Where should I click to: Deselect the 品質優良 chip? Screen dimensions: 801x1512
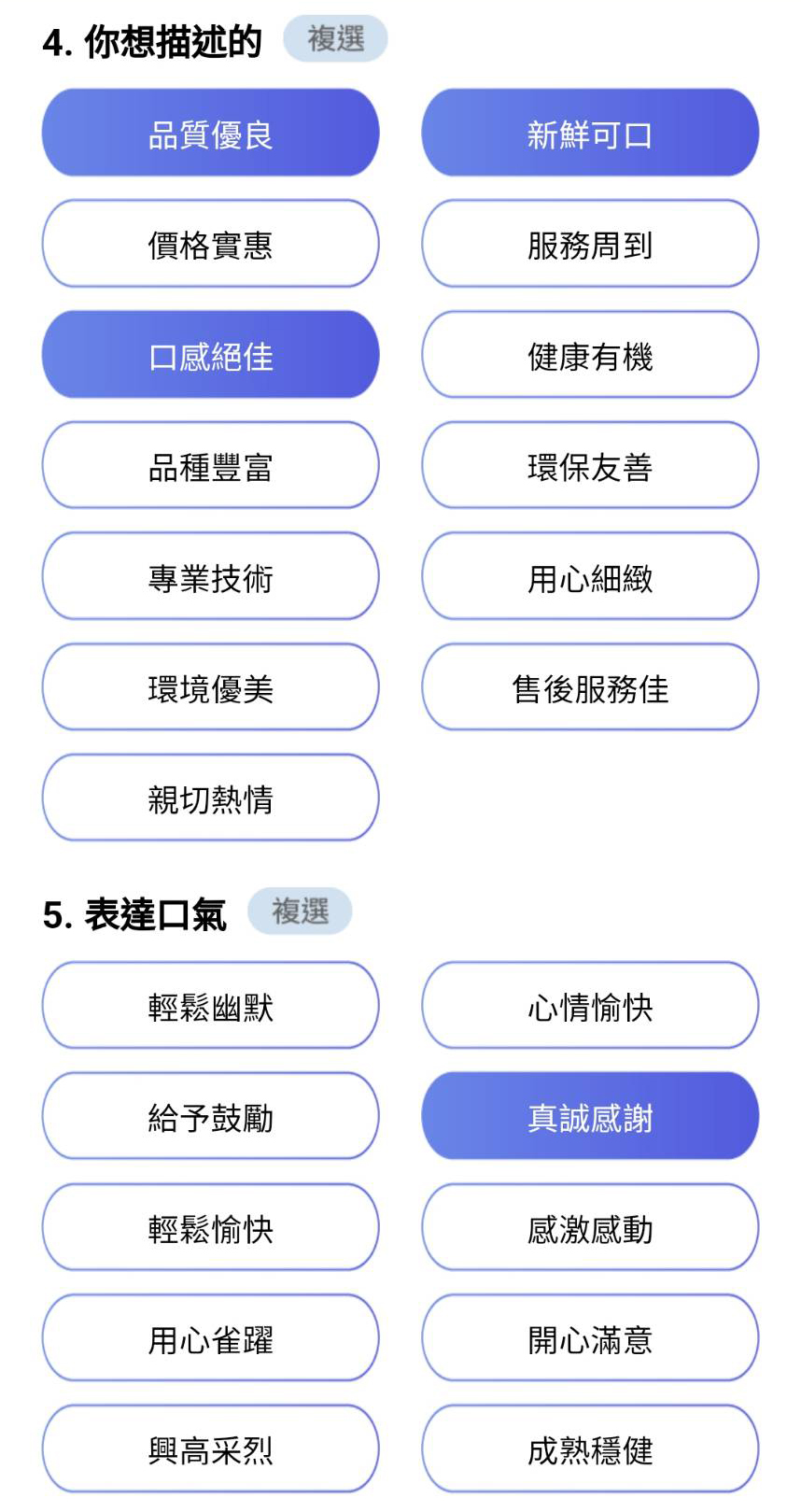click(x=210, y=134)
